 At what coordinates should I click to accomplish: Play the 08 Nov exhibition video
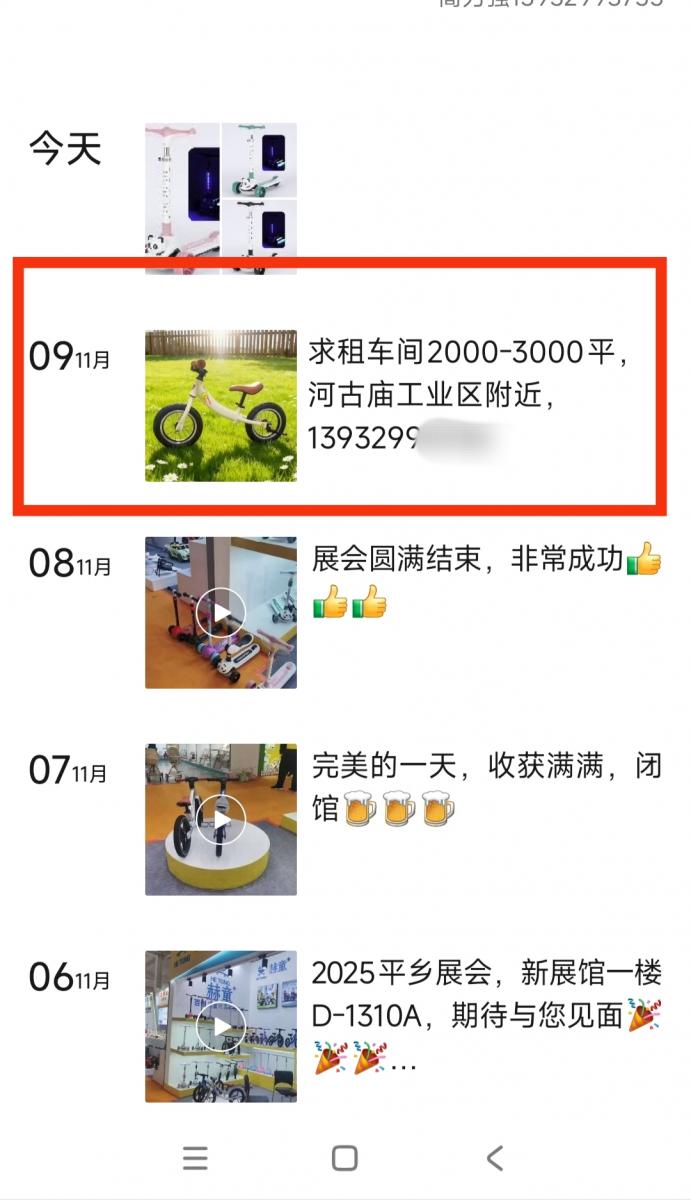point(220,612)
